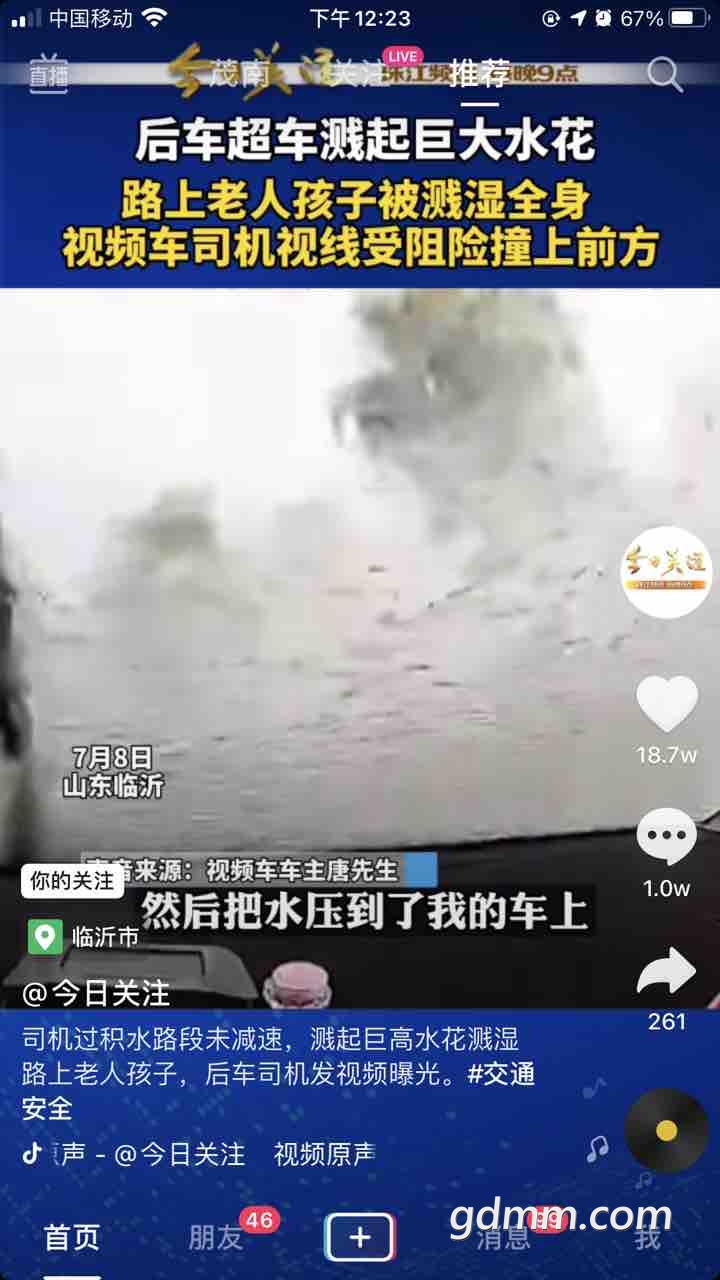The height and width of the screenshot is (1280, 720).
Task: Open the #交通安全 hashtag
Action: (279, 1091)
